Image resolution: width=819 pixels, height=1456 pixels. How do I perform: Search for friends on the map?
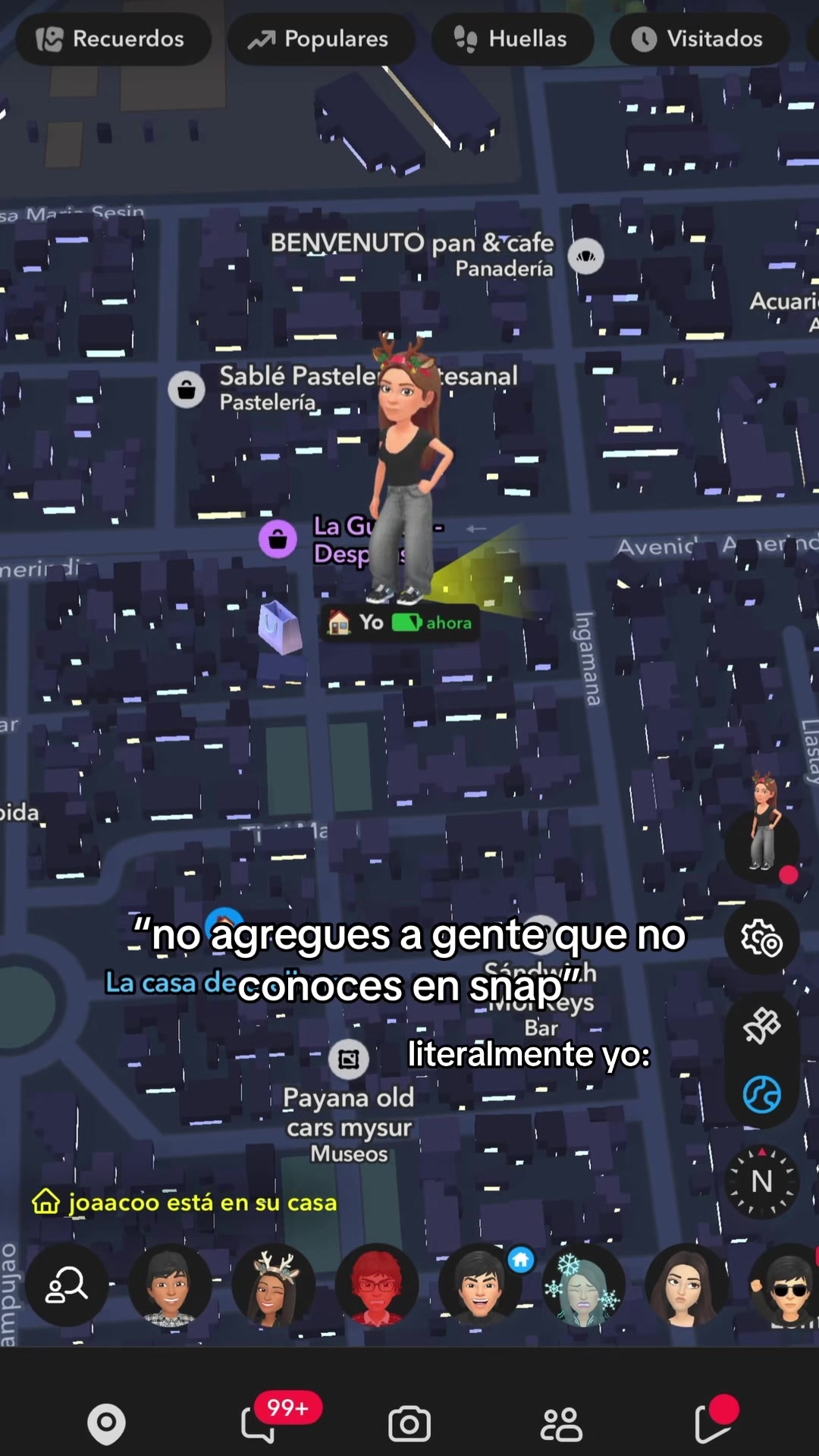coord(67,1285)
